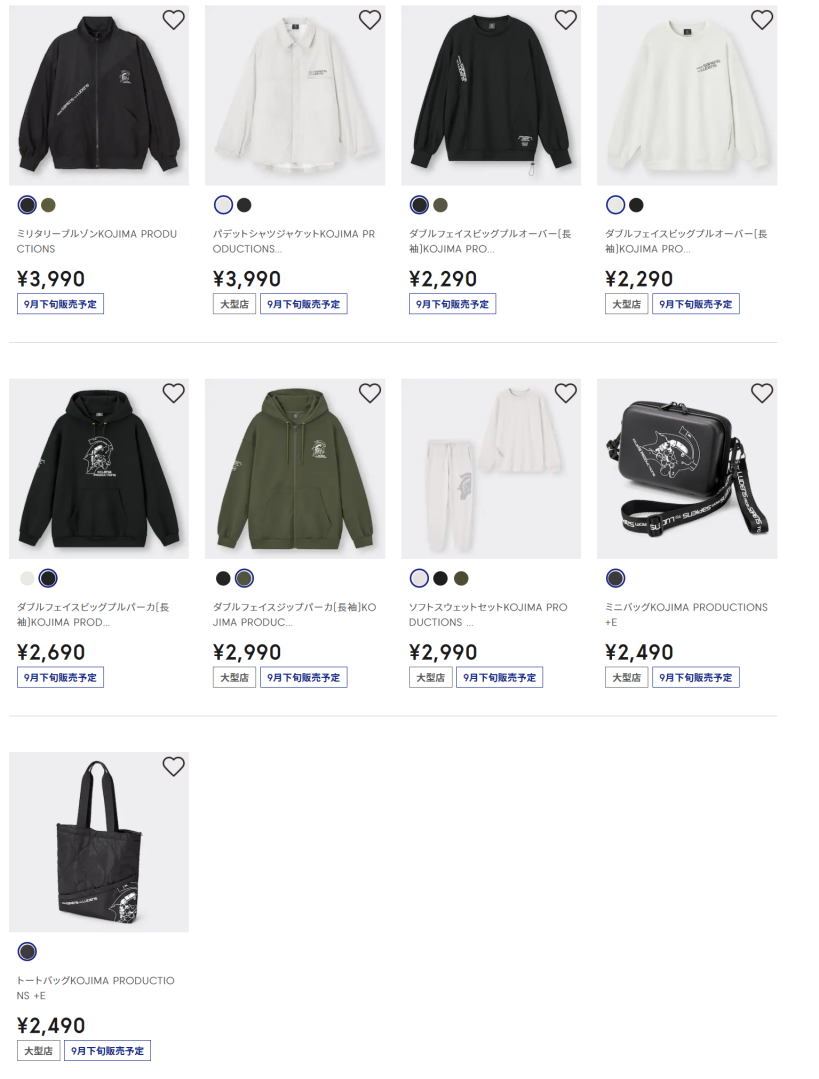
Task: Open the ミリタリーブルゾン product card
Action: coord(99,96)
